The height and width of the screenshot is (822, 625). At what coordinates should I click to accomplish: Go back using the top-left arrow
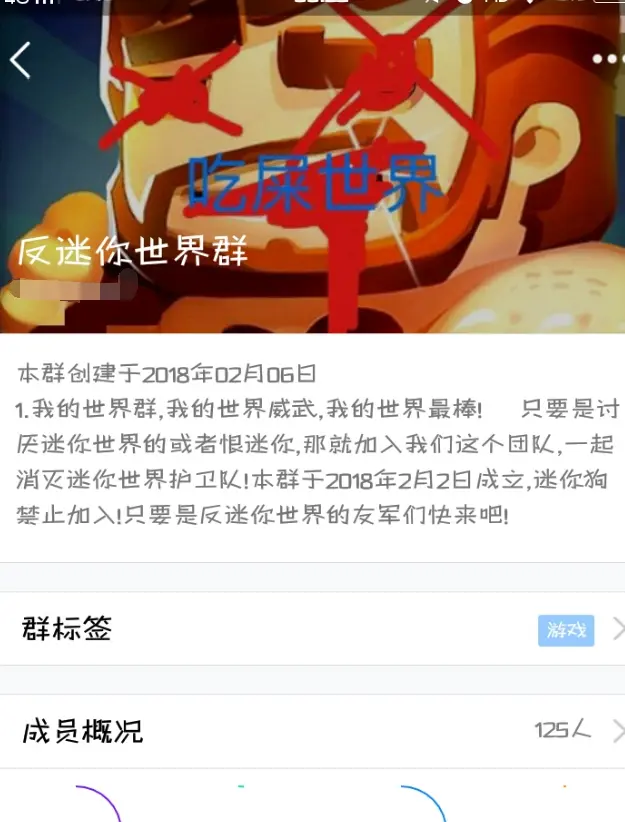click(x=20, y=60)
